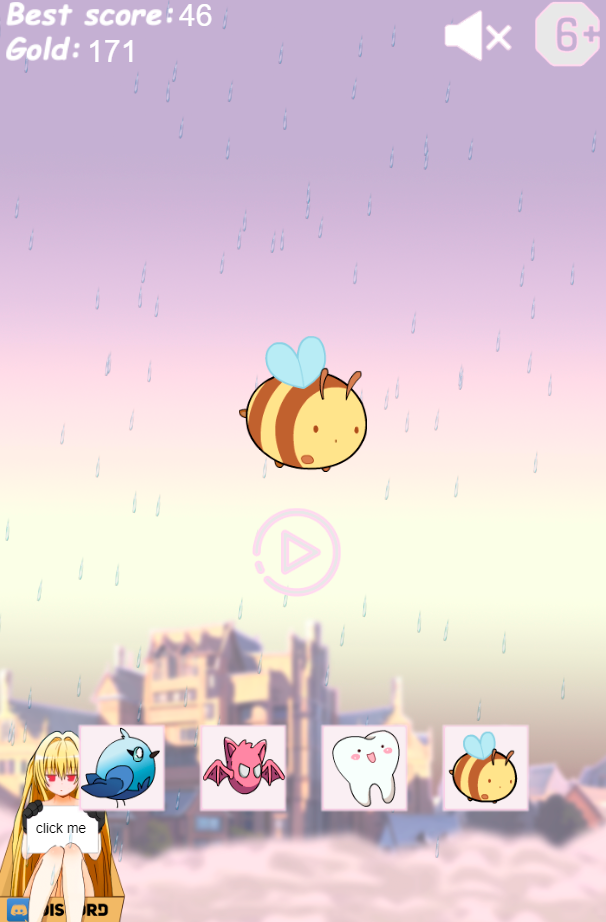Pick the white tooth character
Screen dimensions: 606x922
(x=364, y=767)
